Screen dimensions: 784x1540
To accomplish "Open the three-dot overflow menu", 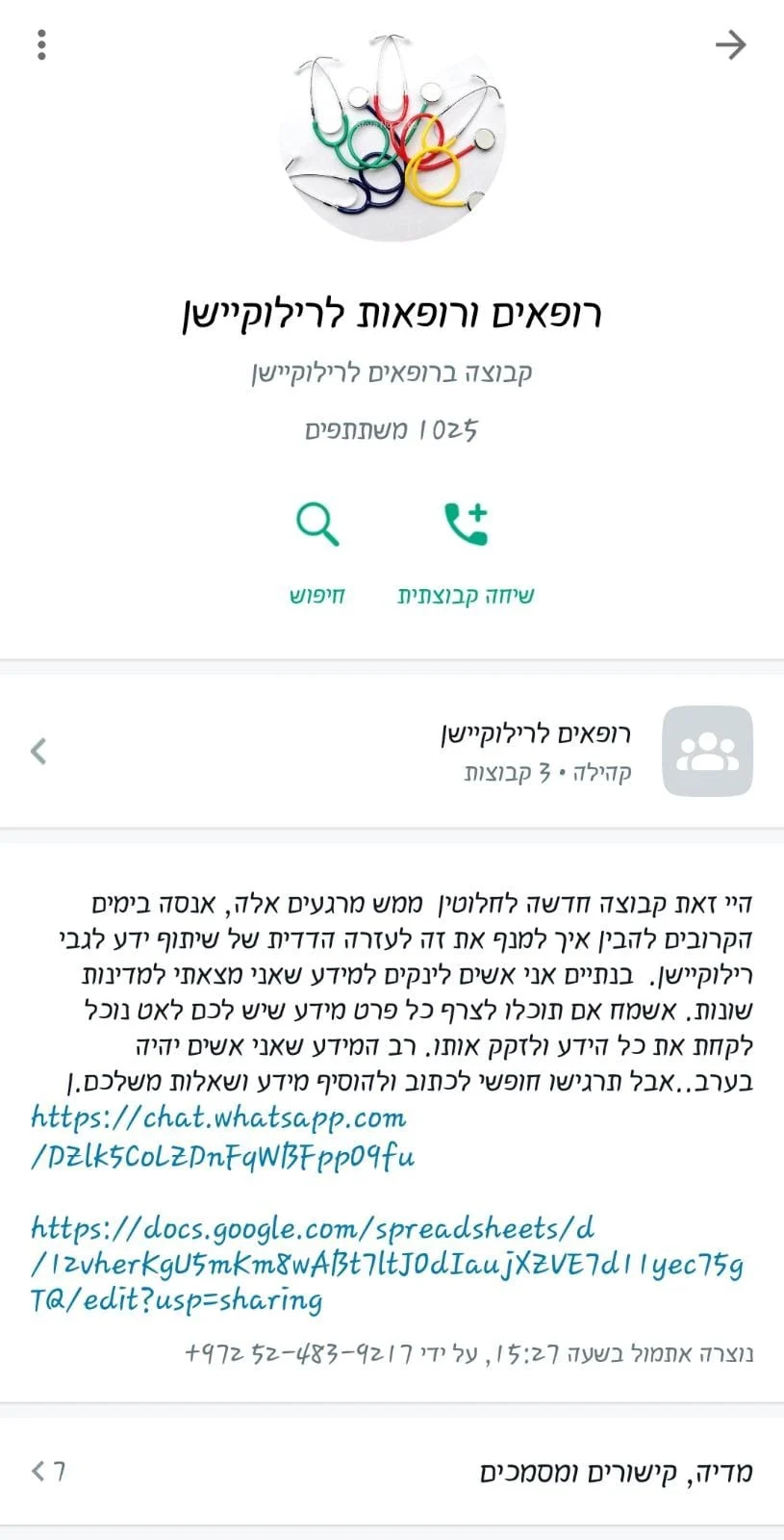I will tap(41, 44).
